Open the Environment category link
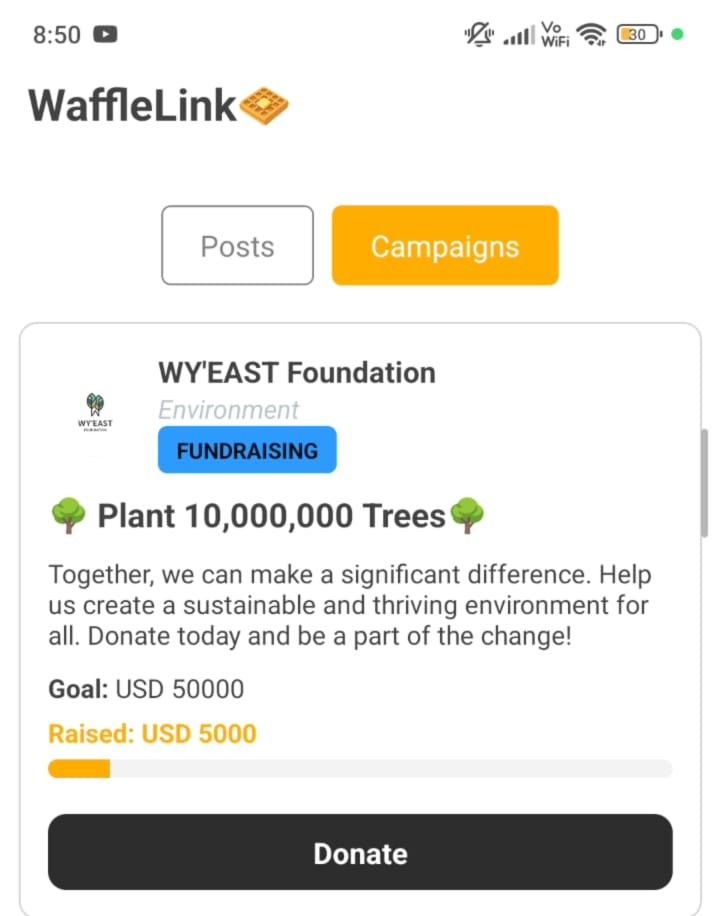This screenshot has height=916, width=720. tap(228, 410)
